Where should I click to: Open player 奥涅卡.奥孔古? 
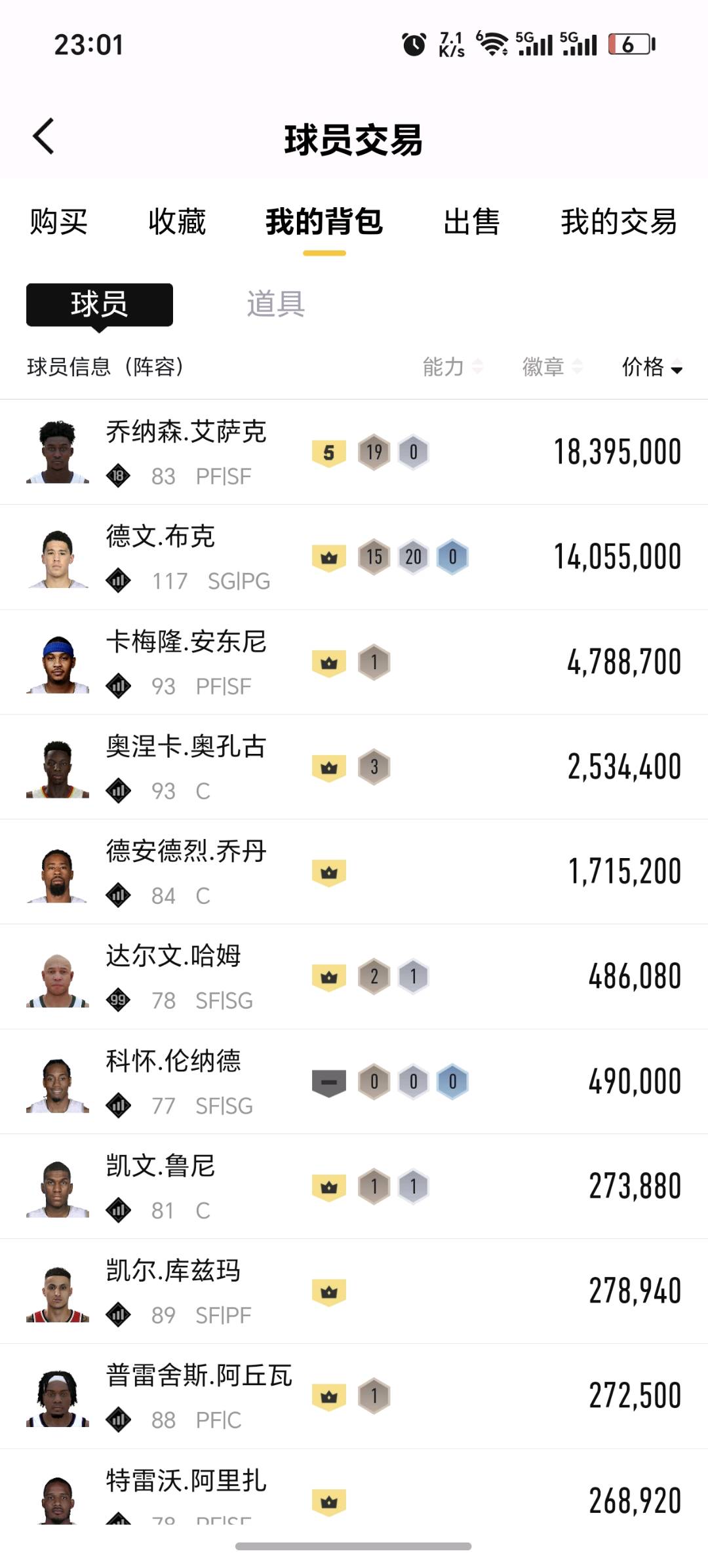click(x=354, y=767)
